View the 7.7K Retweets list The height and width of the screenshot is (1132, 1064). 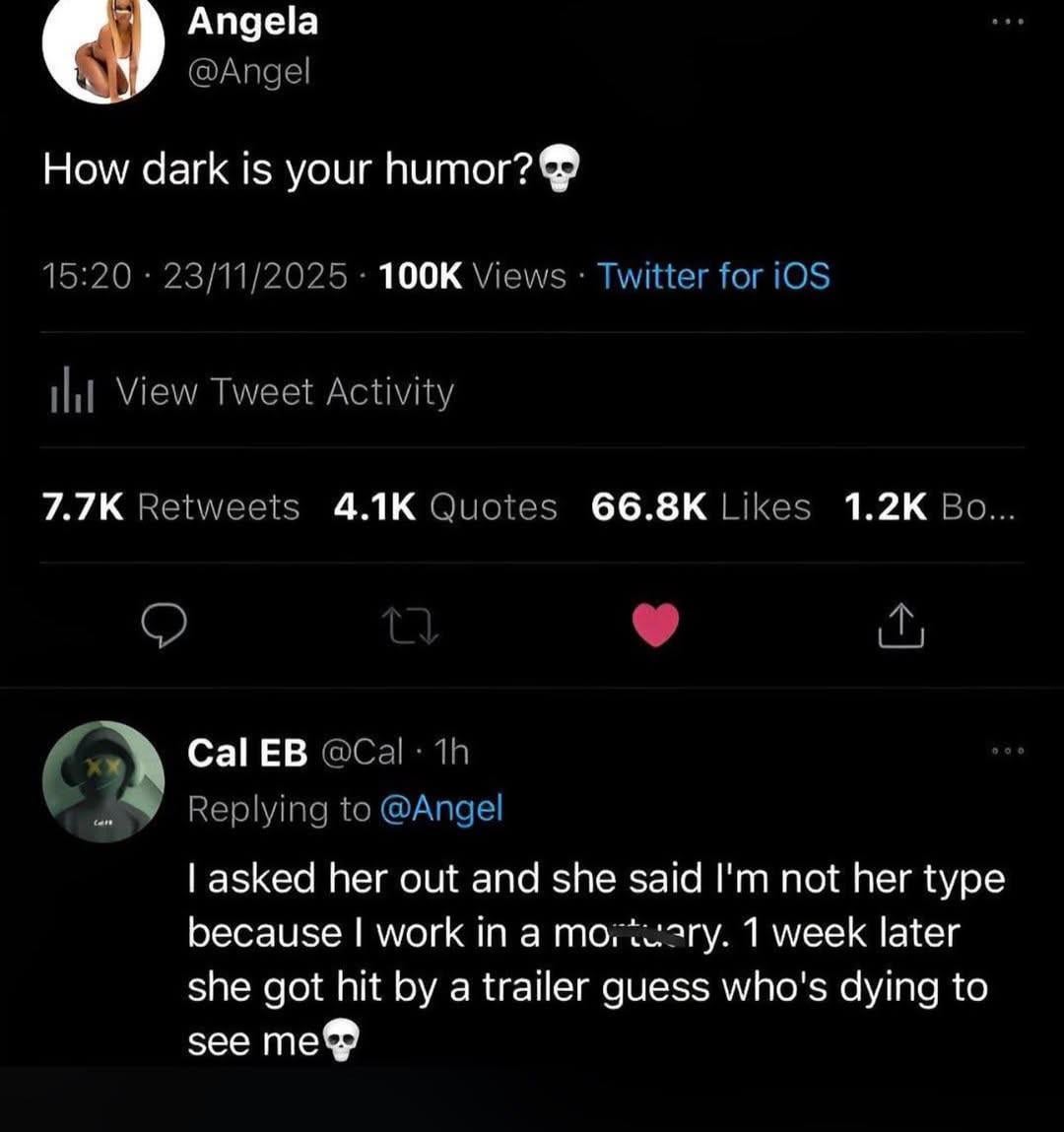pos(171,506)
